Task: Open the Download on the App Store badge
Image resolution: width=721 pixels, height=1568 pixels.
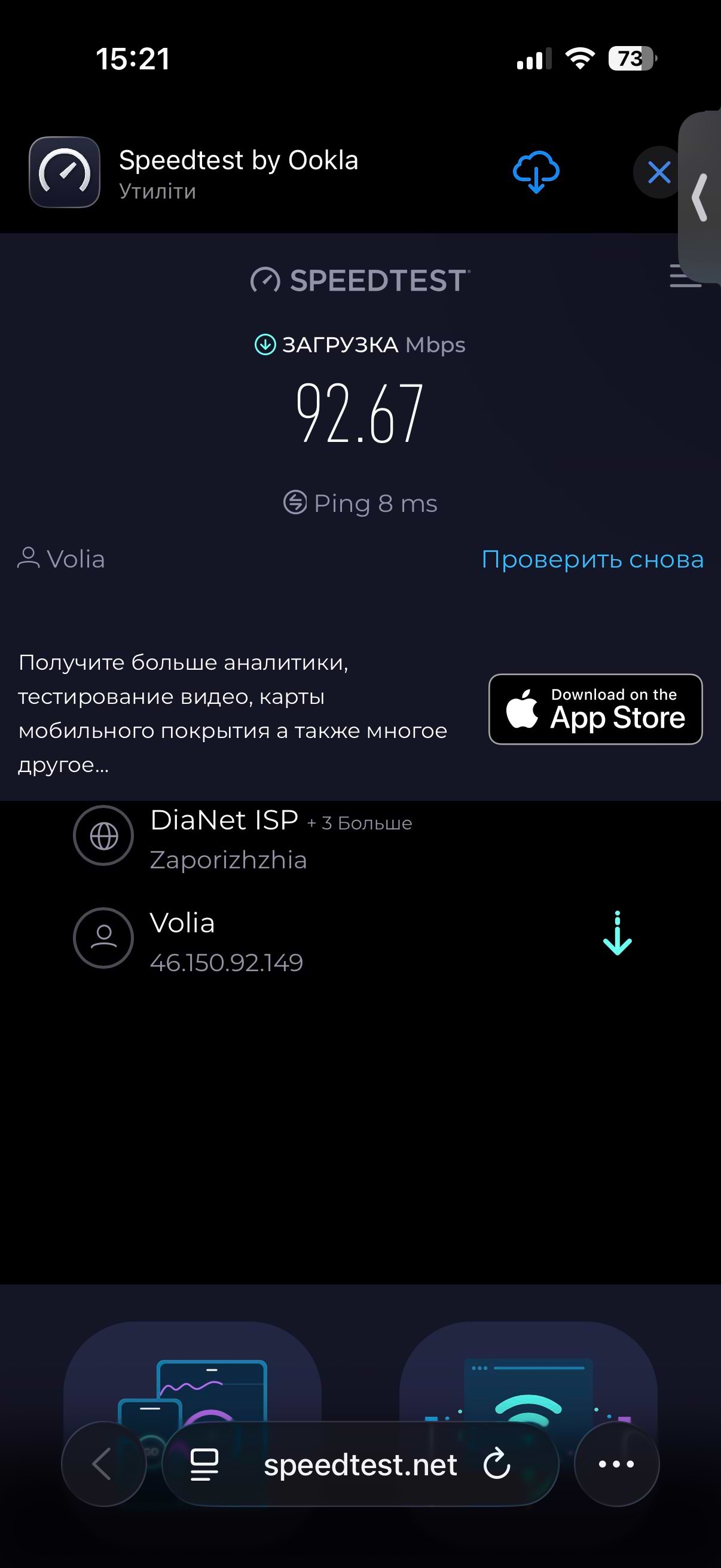Action: 595,709
